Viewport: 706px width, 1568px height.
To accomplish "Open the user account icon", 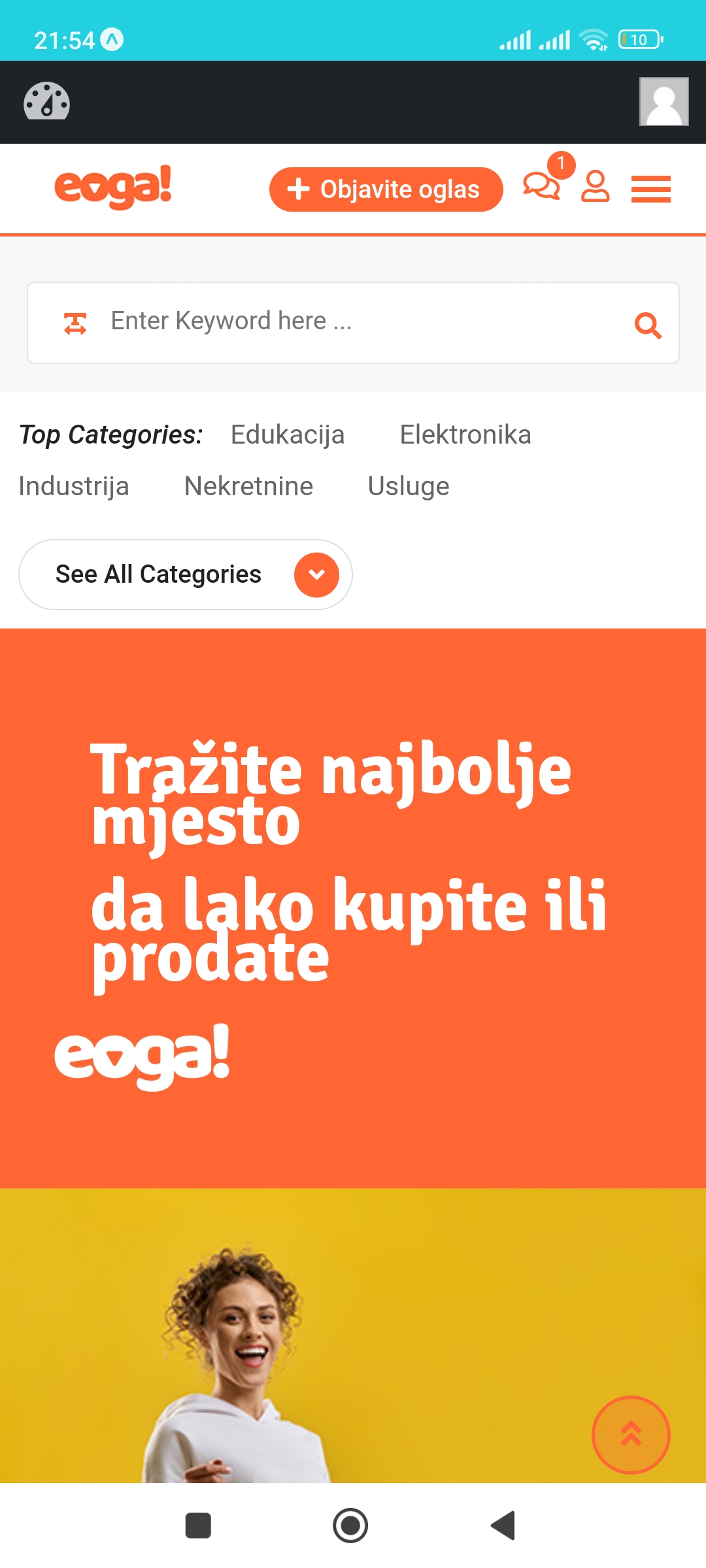I will 595,187.
